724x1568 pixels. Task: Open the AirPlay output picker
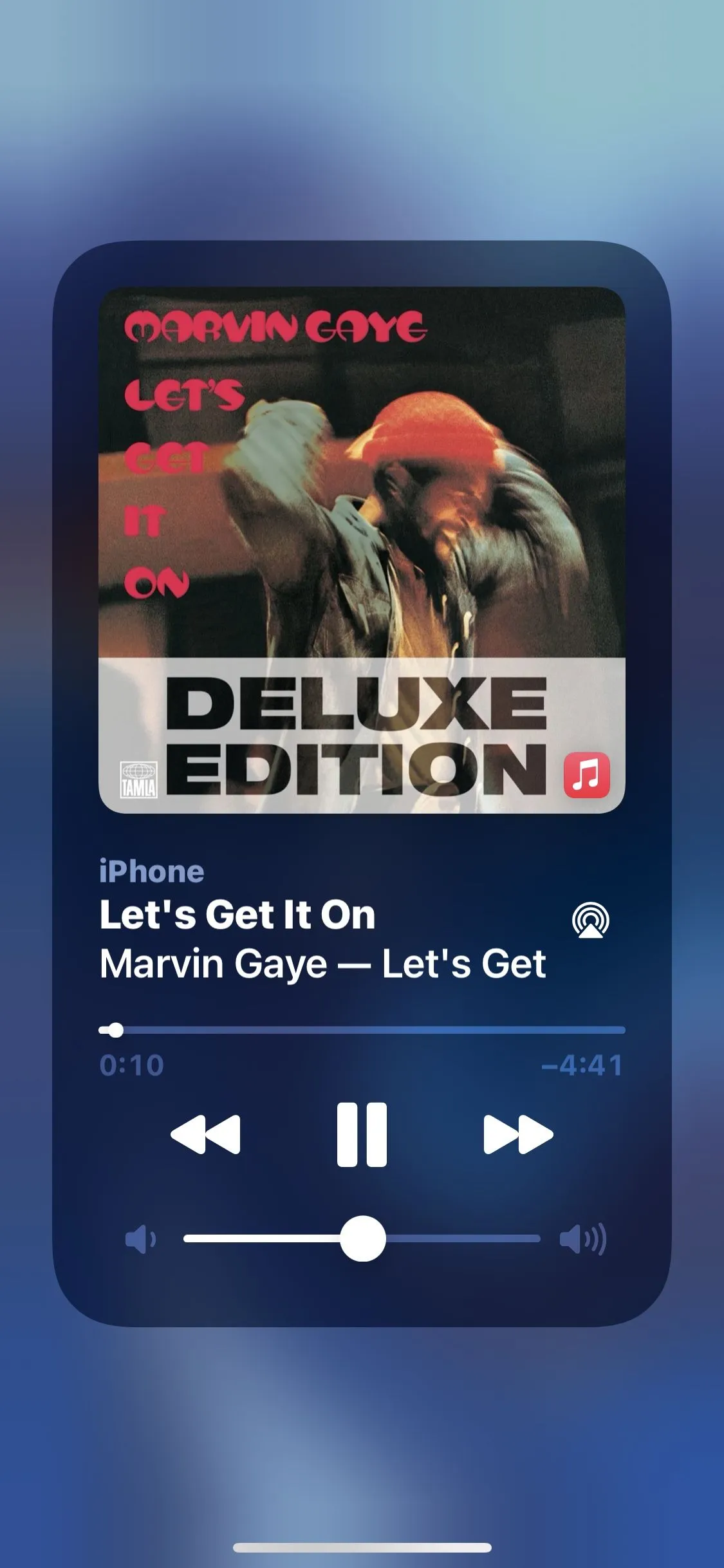(590, 920)
